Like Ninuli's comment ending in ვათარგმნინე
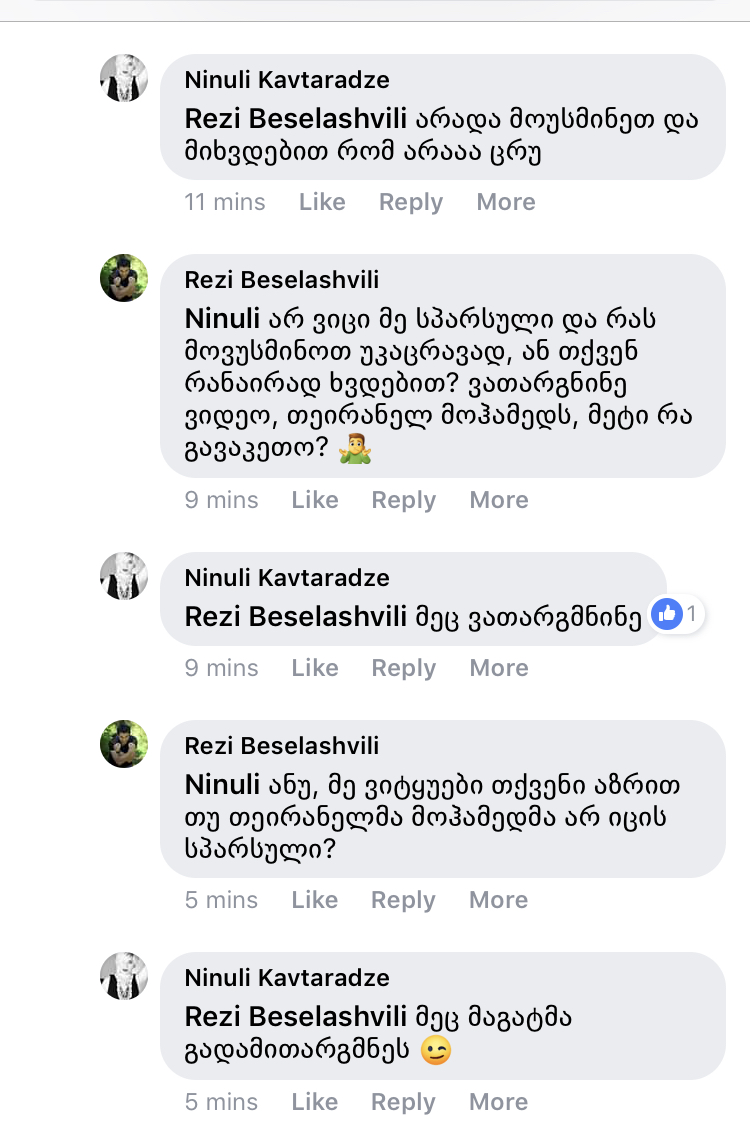This screenshot has height=1121, width=750. (x=314, y=668)
